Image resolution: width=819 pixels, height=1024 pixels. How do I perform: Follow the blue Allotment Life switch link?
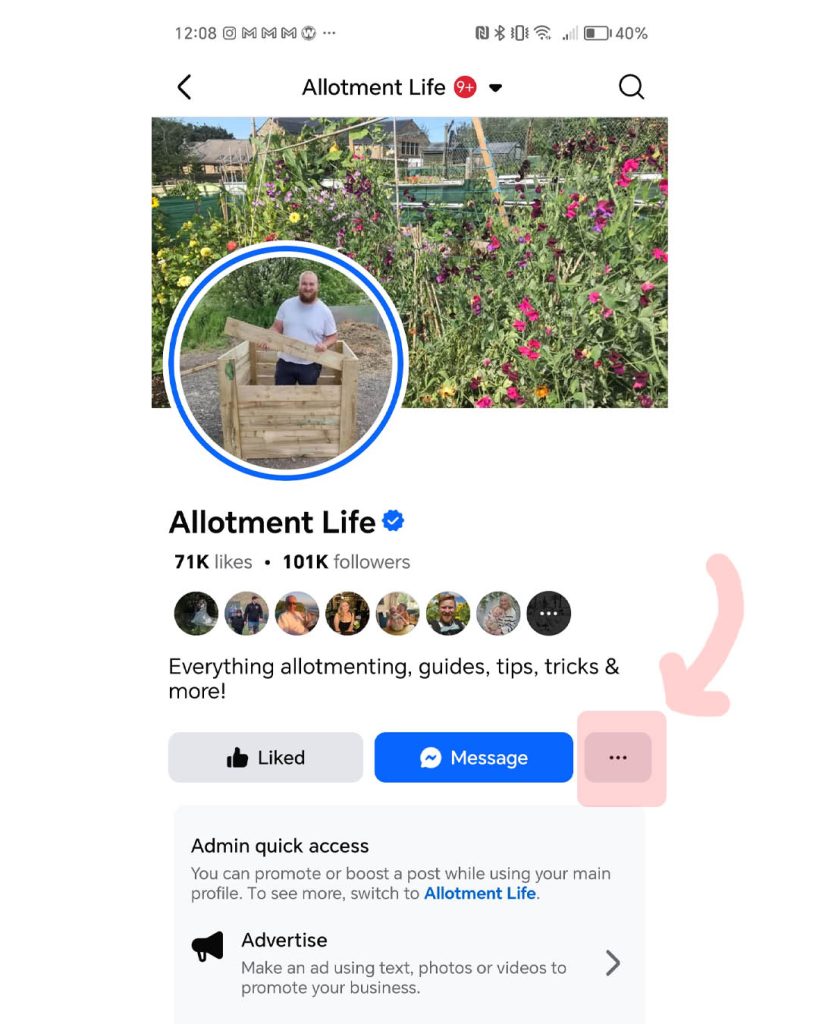coord(480,894)
